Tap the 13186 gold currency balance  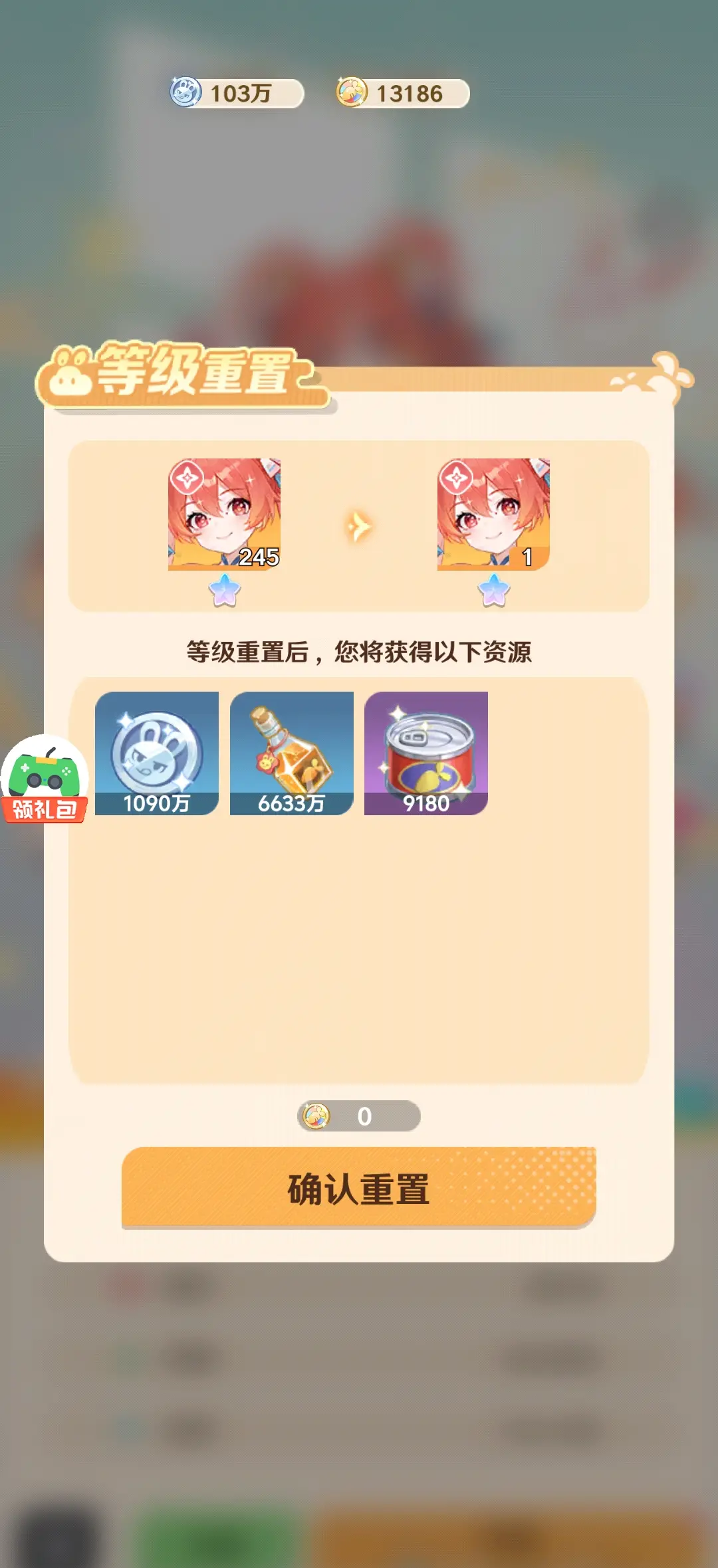pyautogui.click(x=403, y=93)
